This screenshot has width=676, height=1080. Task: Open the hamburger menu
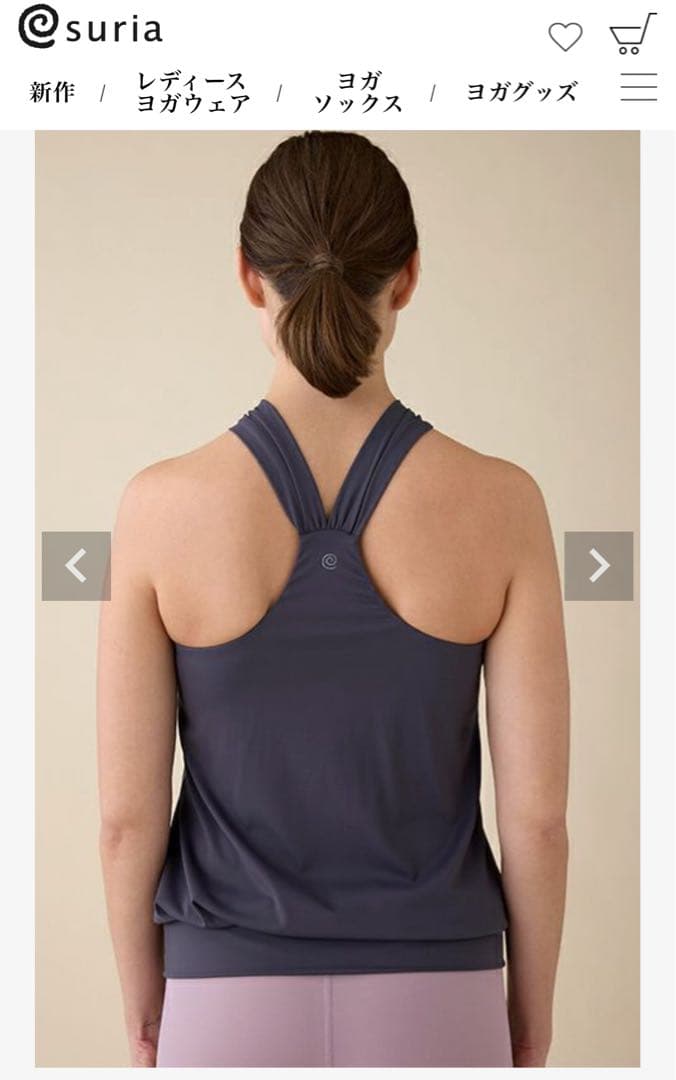(638, 87)
